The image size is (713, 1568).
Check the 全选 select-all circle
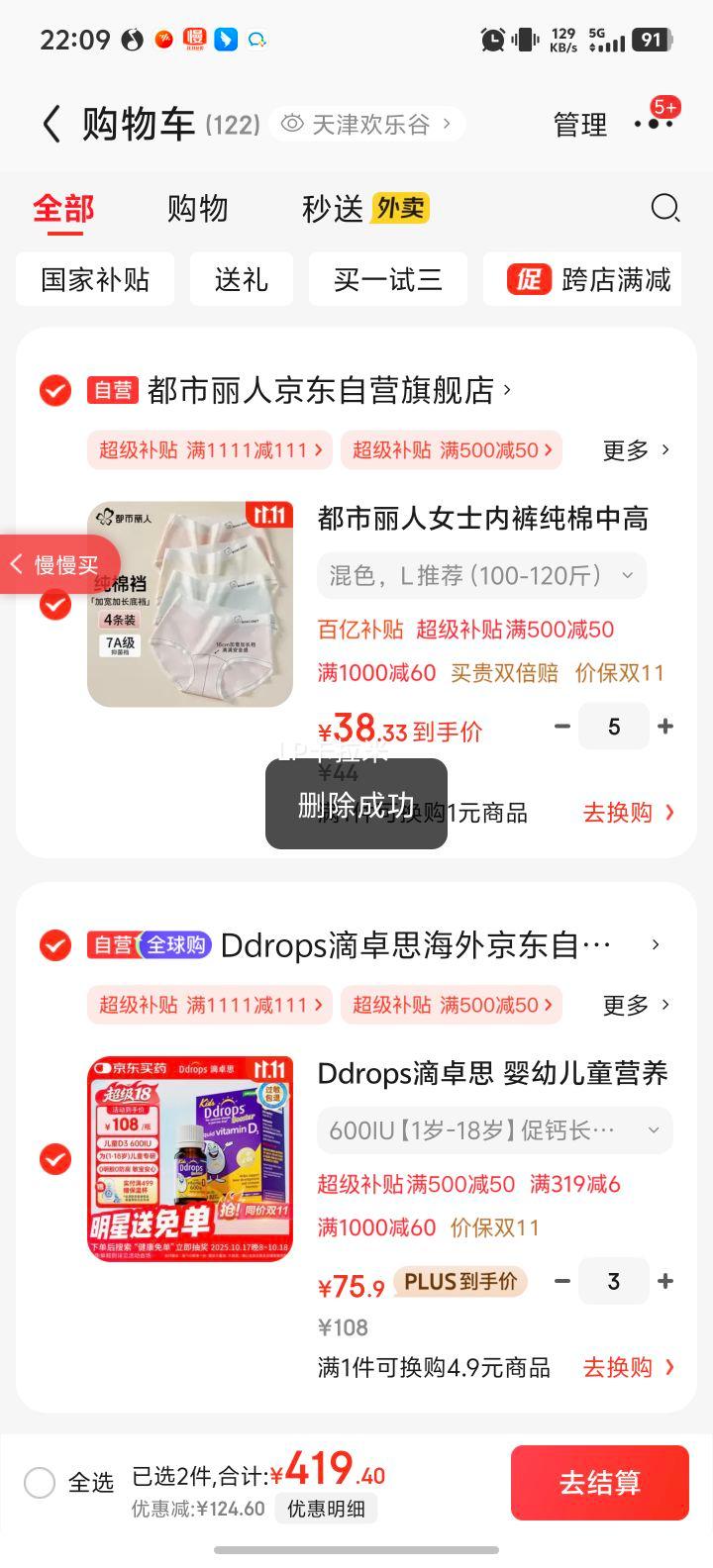point(40,1482)
